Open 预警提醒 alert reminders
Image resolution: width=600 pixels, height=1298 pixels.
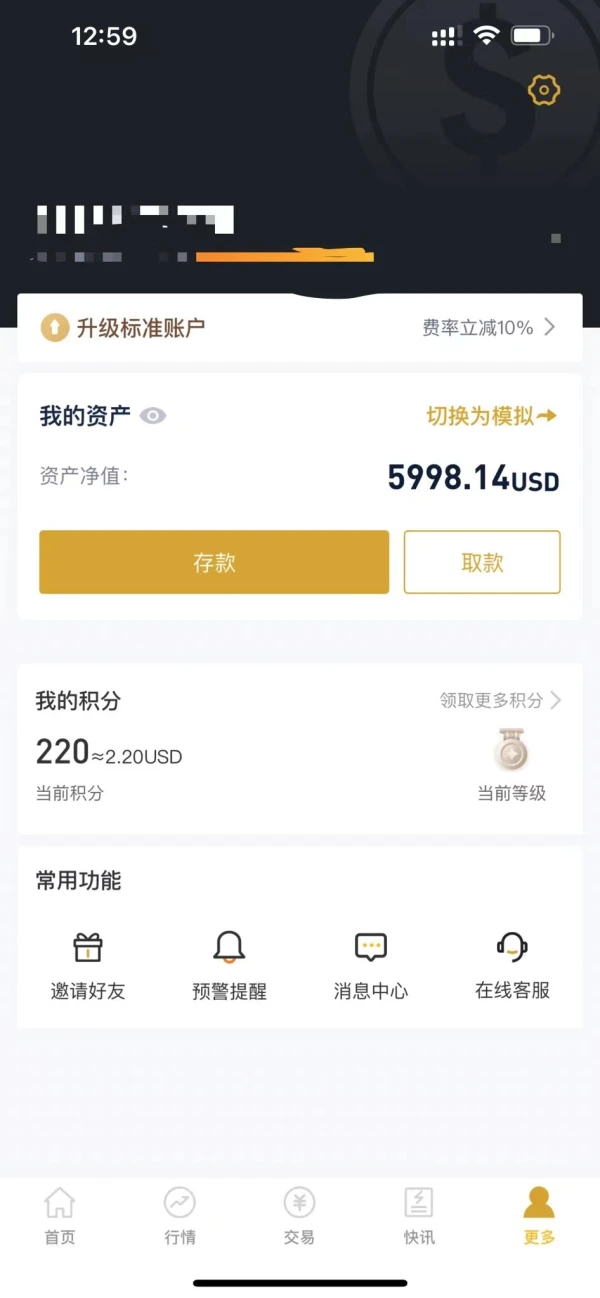point(229,965)
